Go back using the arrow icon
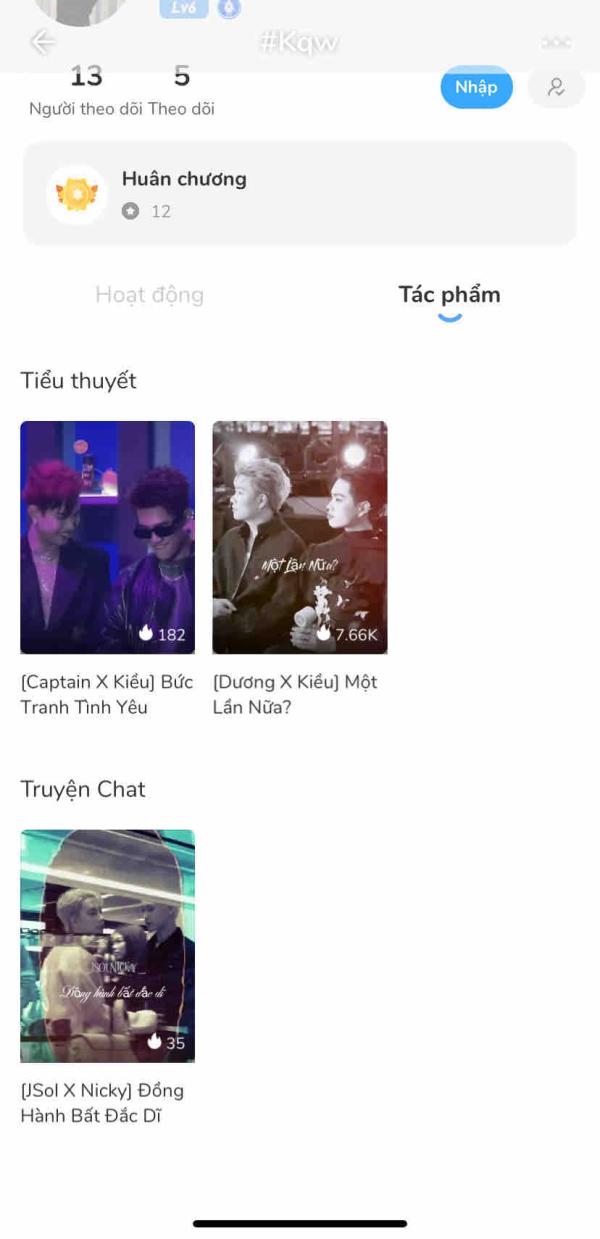This screenshot has width=600, height=1239. pyautogui.click(x=42, y=42)
